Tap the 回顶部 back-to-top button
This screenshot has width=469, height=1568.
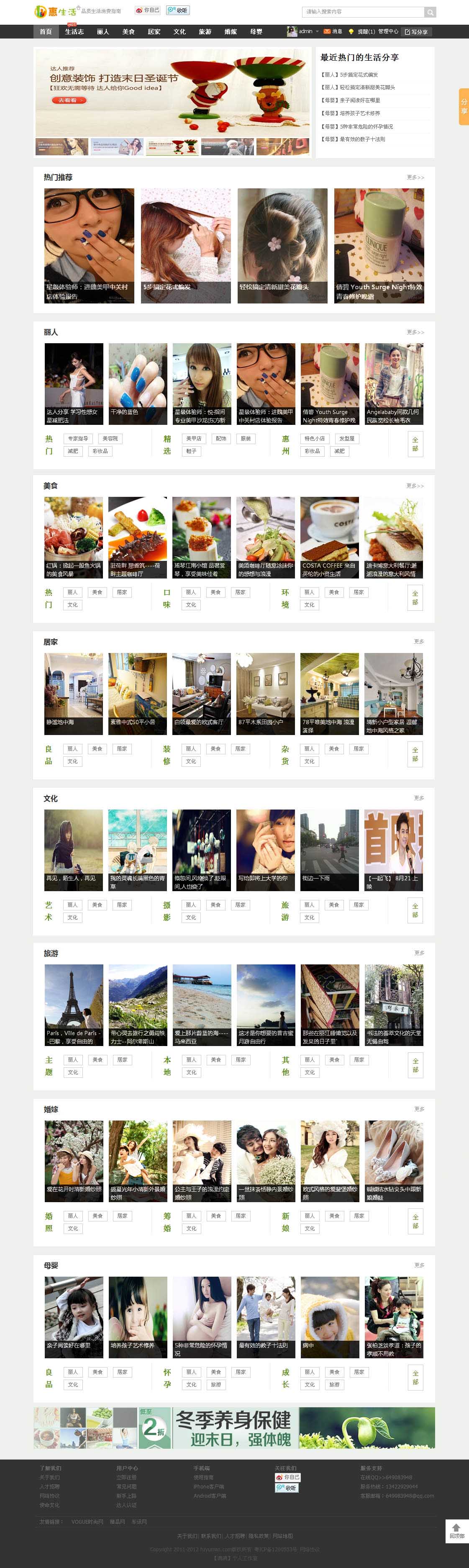[x=456, y=1530]
